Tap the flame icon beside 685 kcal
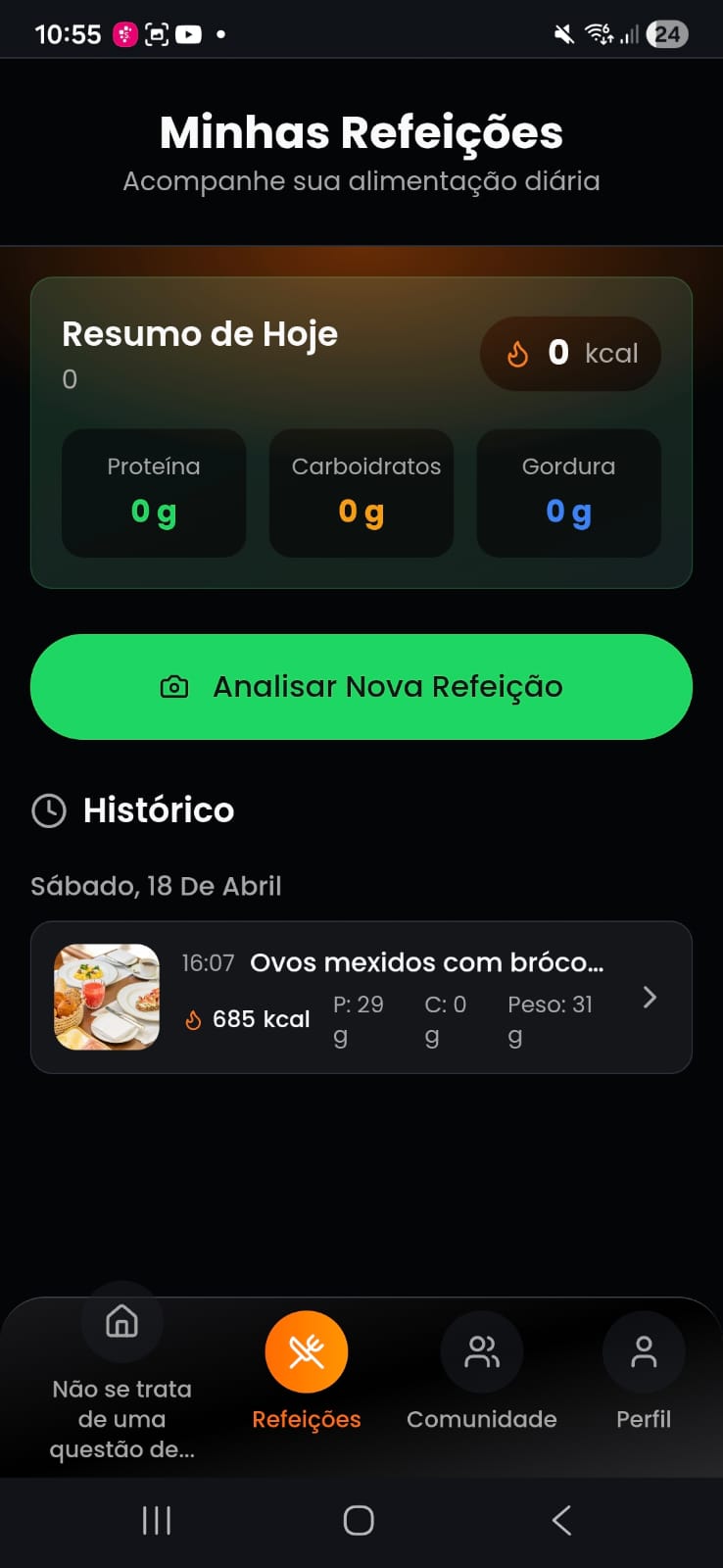The width and height of the screenshot is (723, 1568). click(194, 1018)
